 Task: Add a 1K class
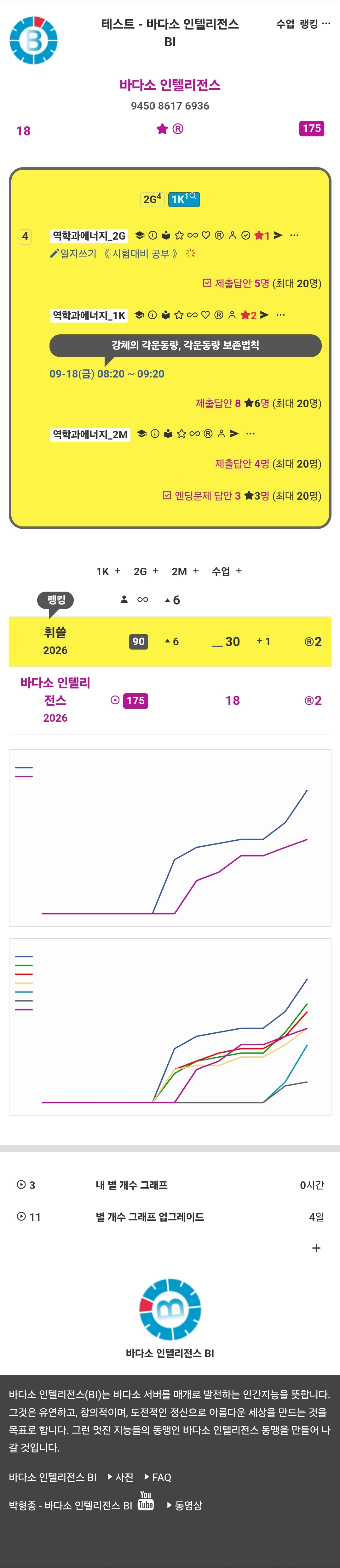[x=108, y=571]
